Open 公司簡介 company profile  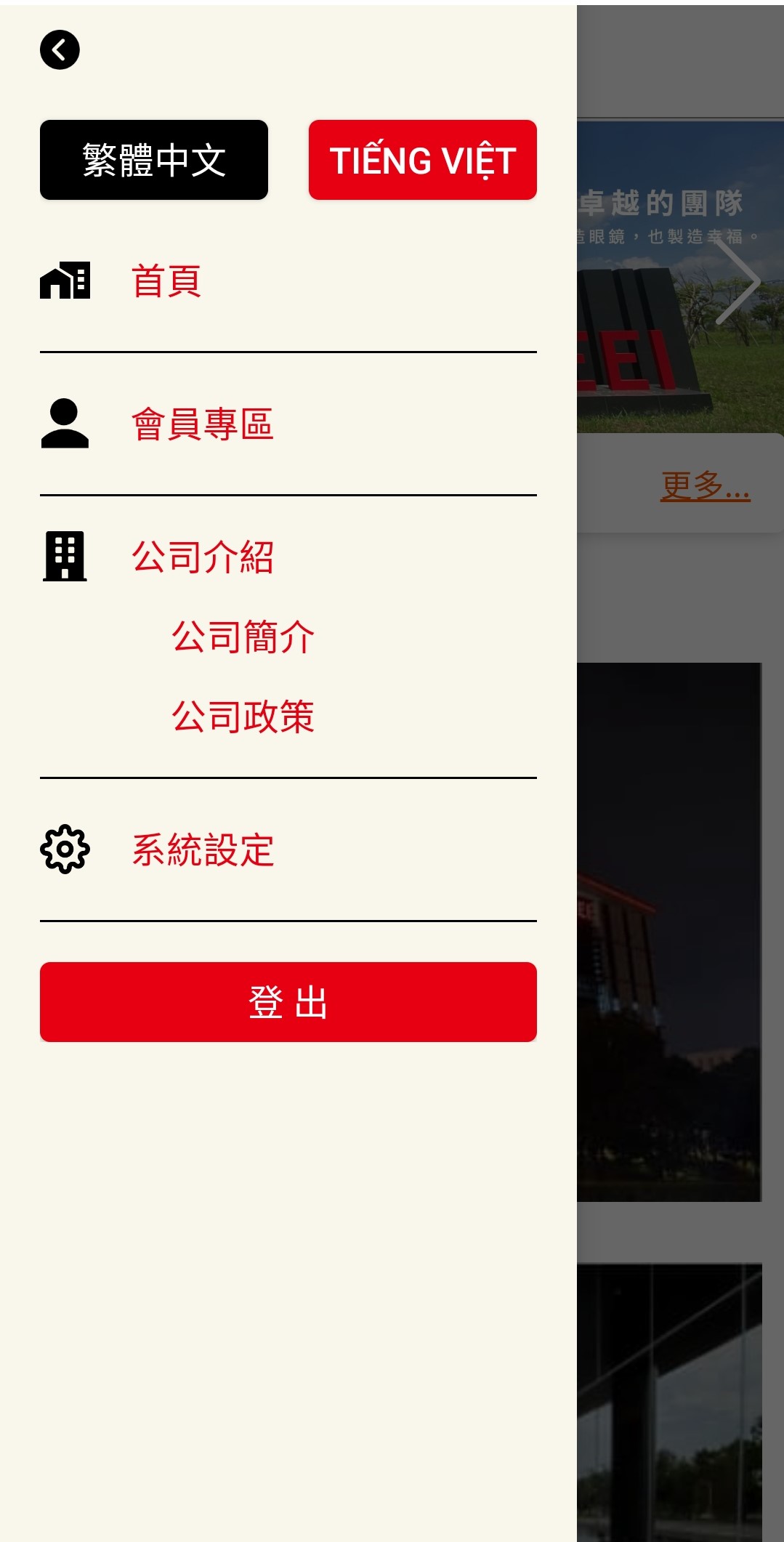pos(243,637)
